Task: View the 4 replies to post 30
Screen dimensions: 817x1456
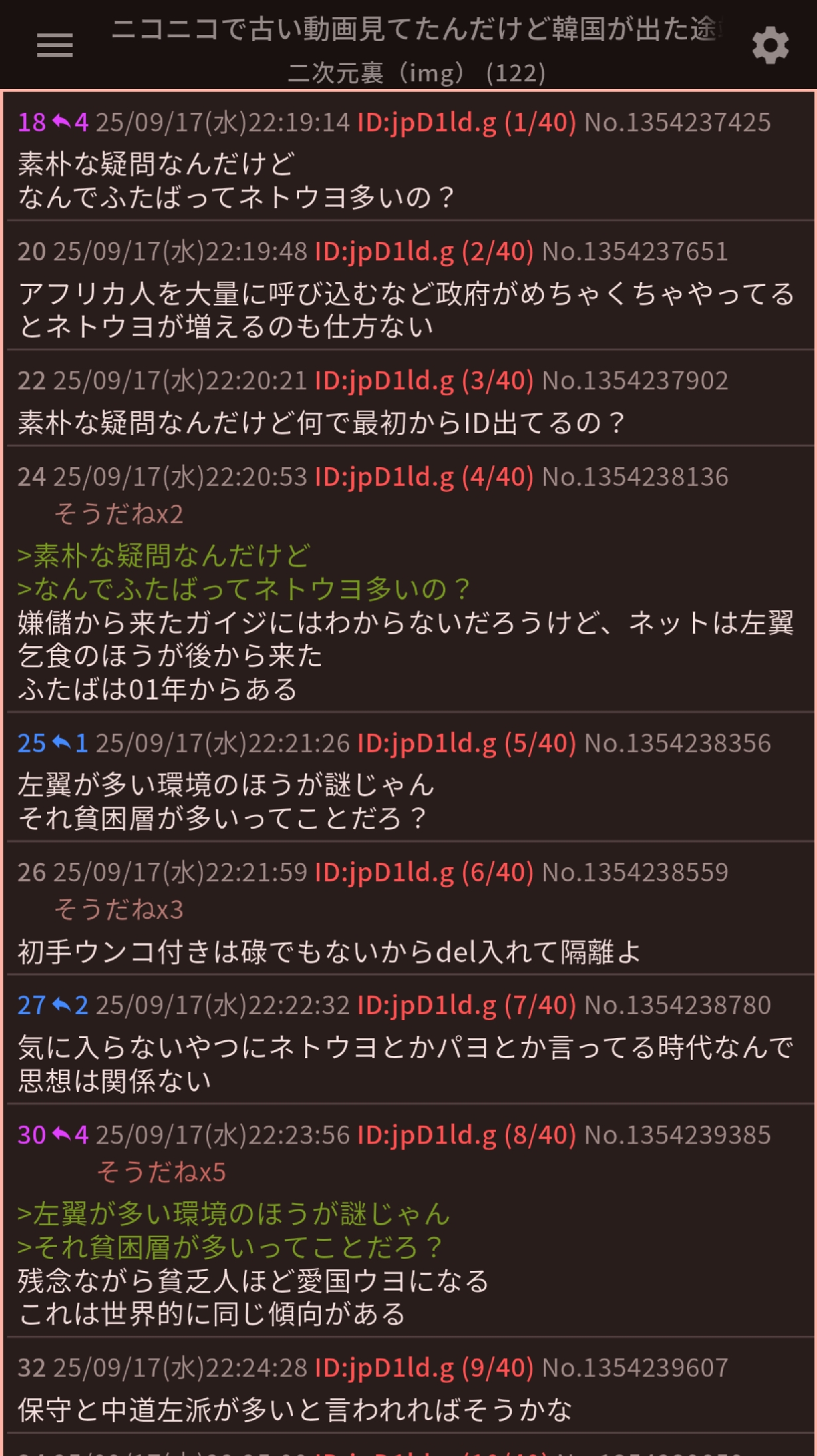Action: (71, 1135)
